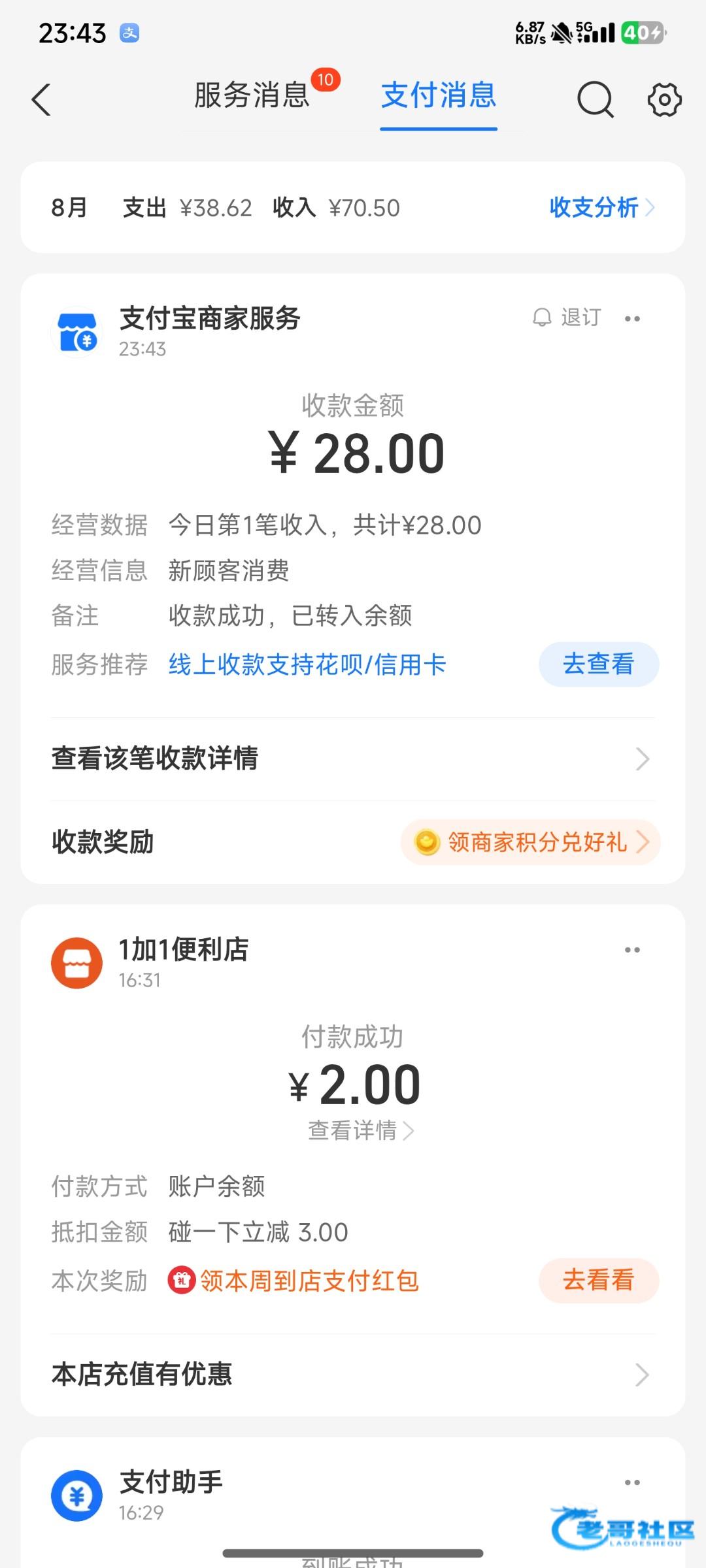Switch to the 服务消息 tab

click(x=252, y=95)
